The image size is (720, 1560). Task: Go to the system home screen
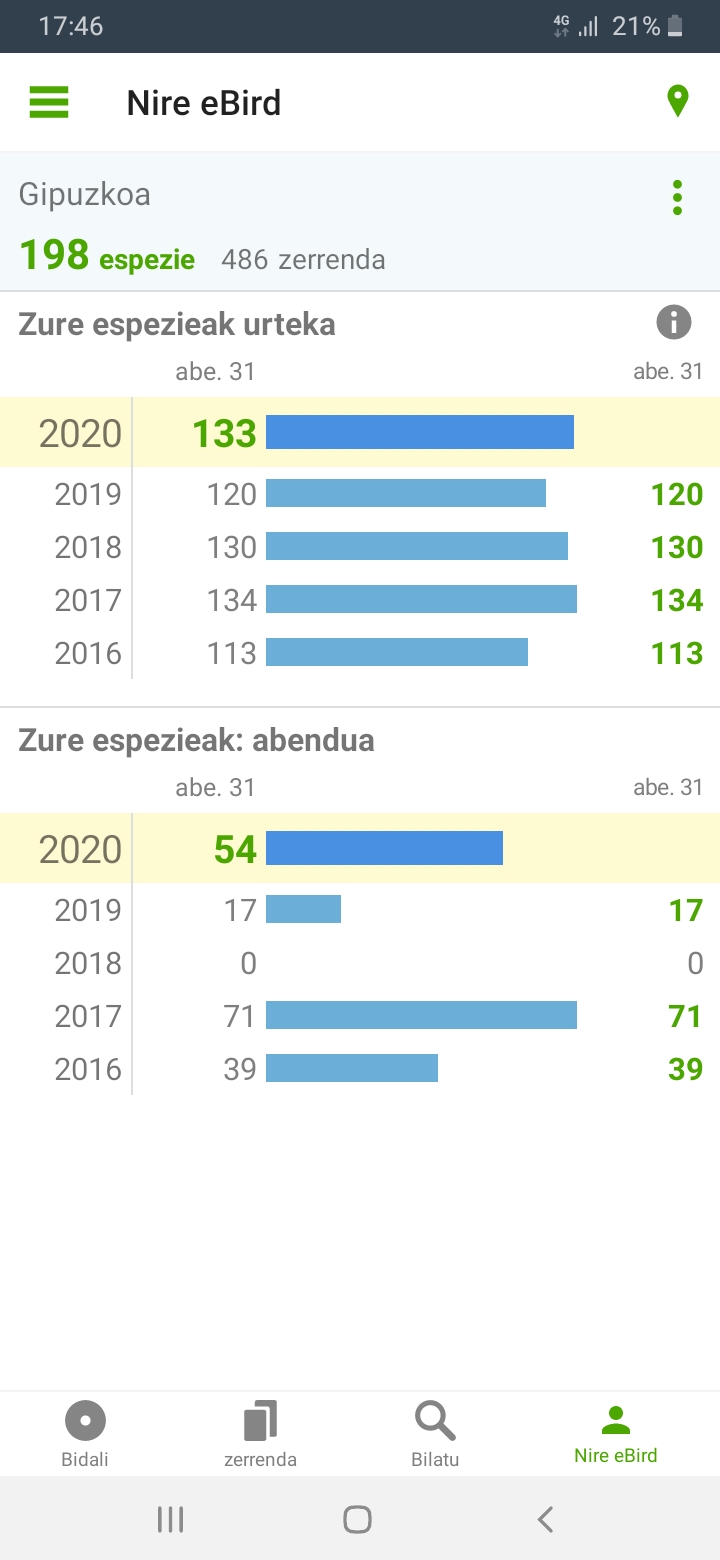click(x=357, y=1519)
